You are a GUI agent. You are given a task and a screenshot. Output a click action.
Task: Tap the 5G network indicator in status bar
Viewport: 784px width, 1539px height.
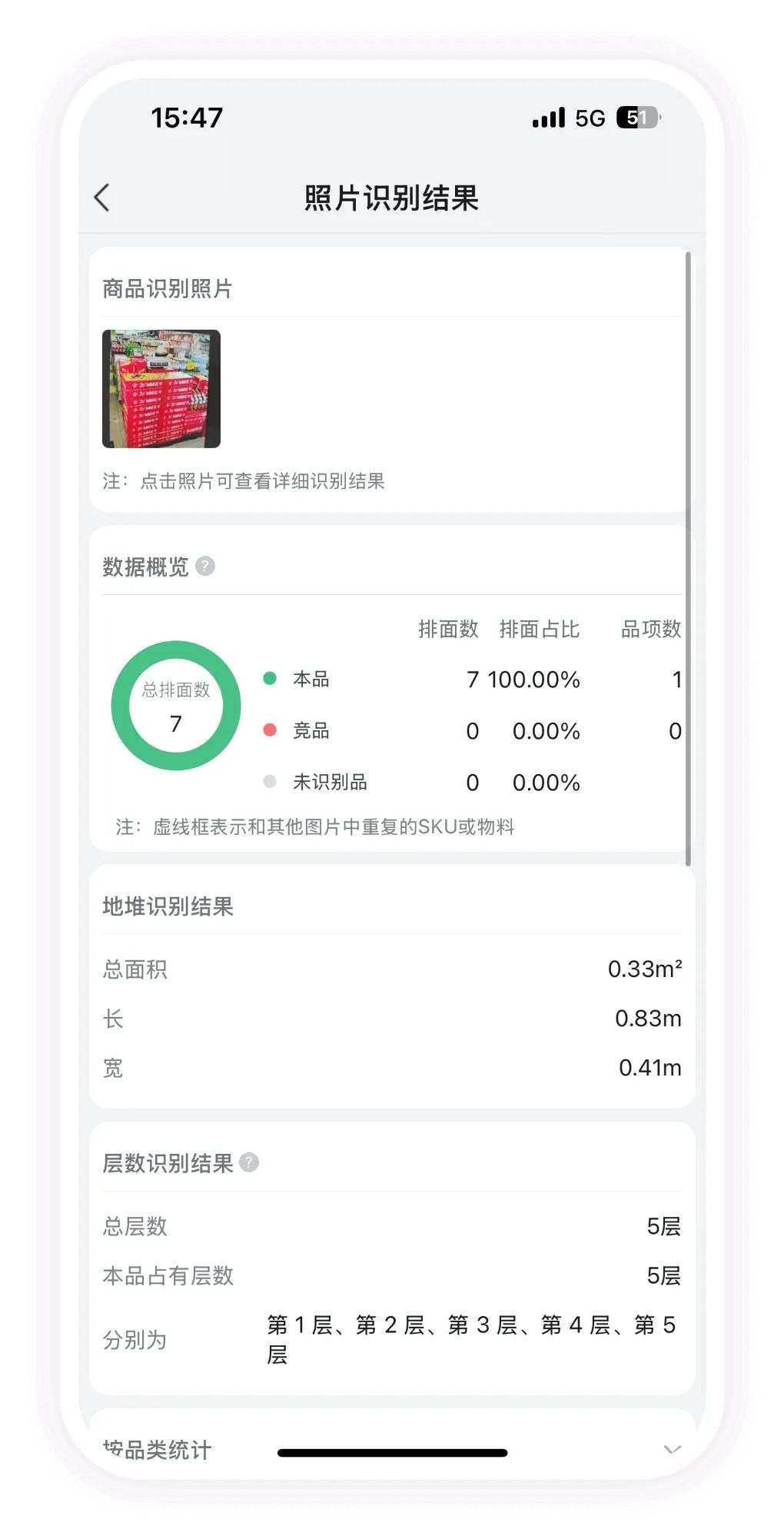589,118
